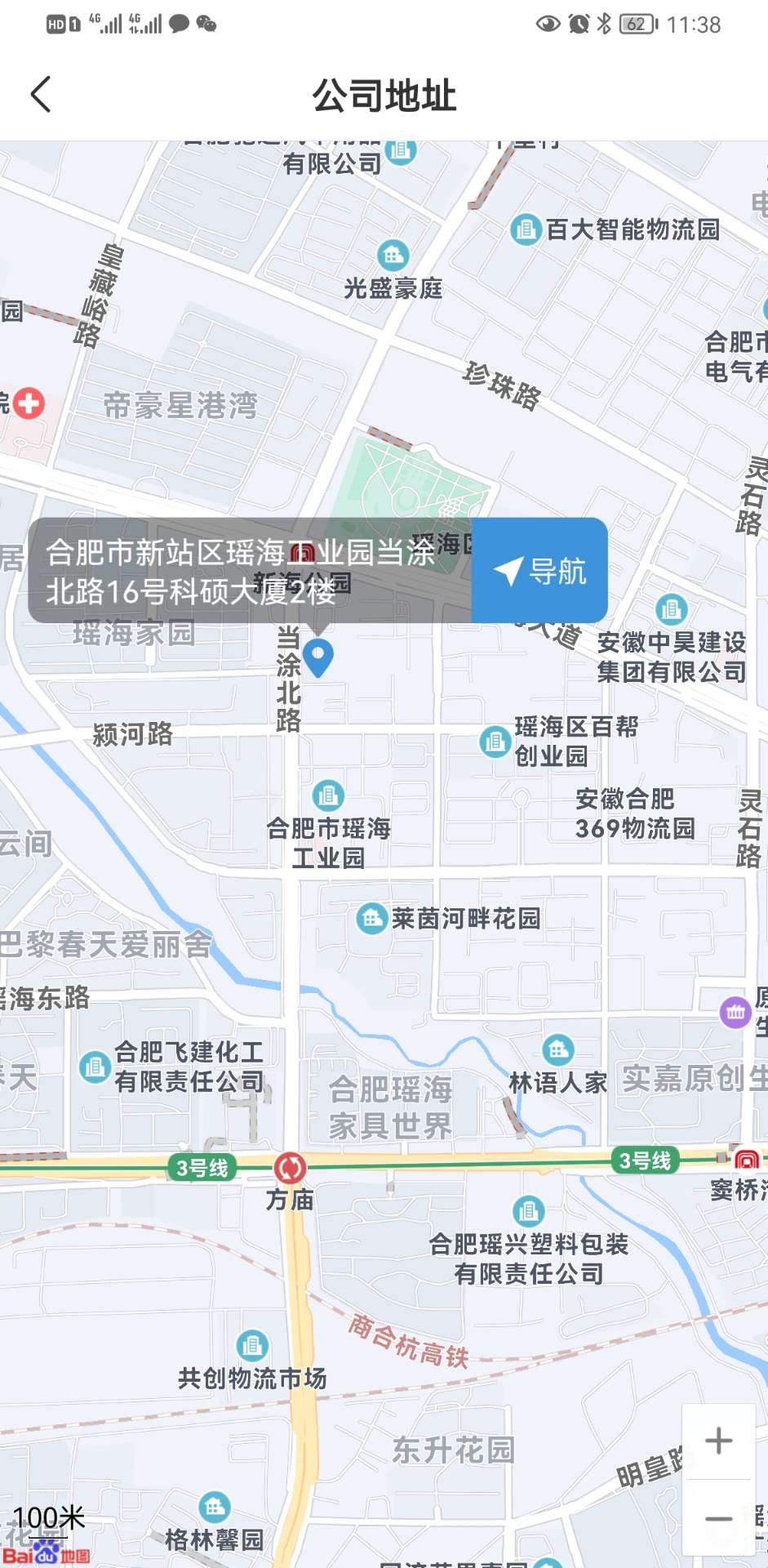This screenshot has width=768, height=1568.
Task: Select the 合肥瑶兴塑料包装 marker
Action: [x=528, y=1211]
